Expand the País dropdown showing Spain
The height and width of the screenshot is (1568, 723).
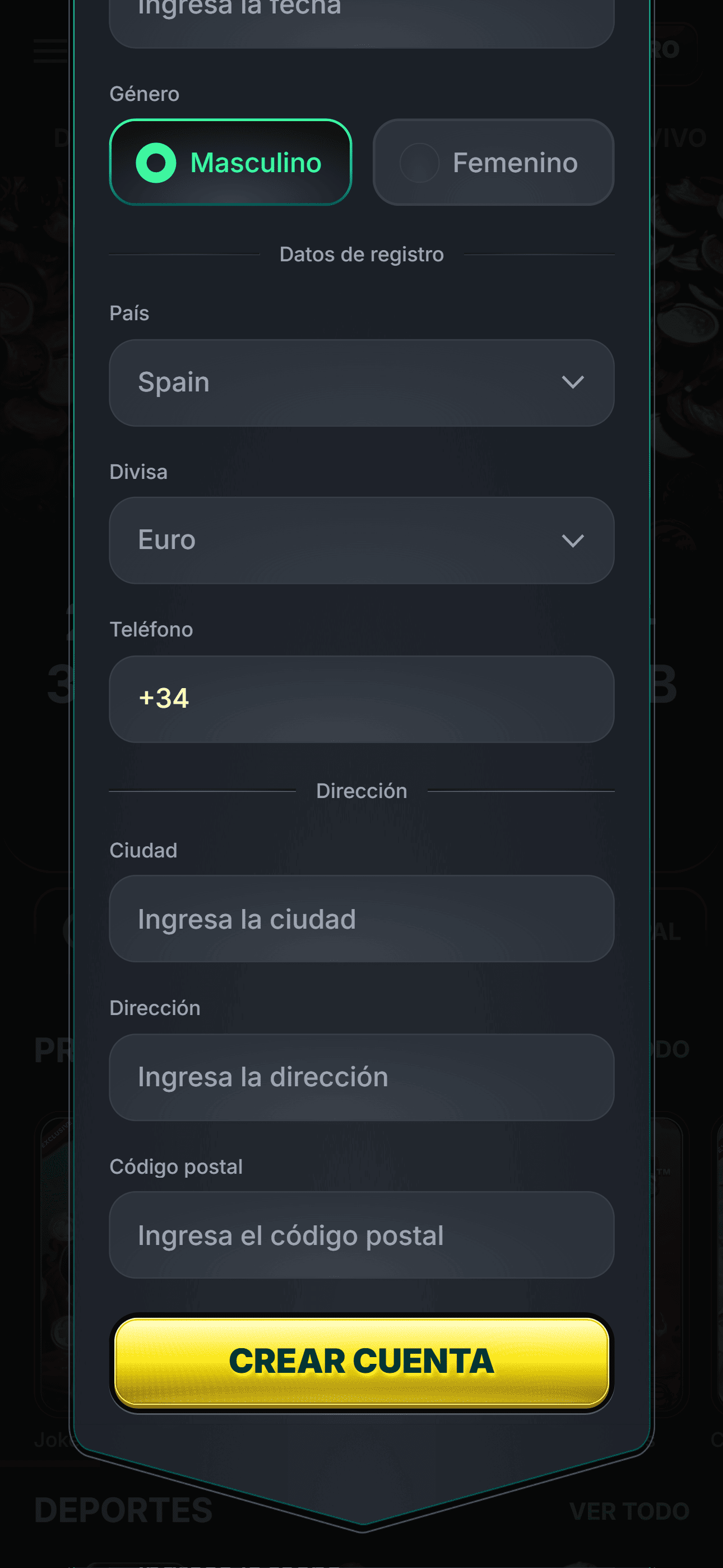pyautogui.click(x=361, y=382)
